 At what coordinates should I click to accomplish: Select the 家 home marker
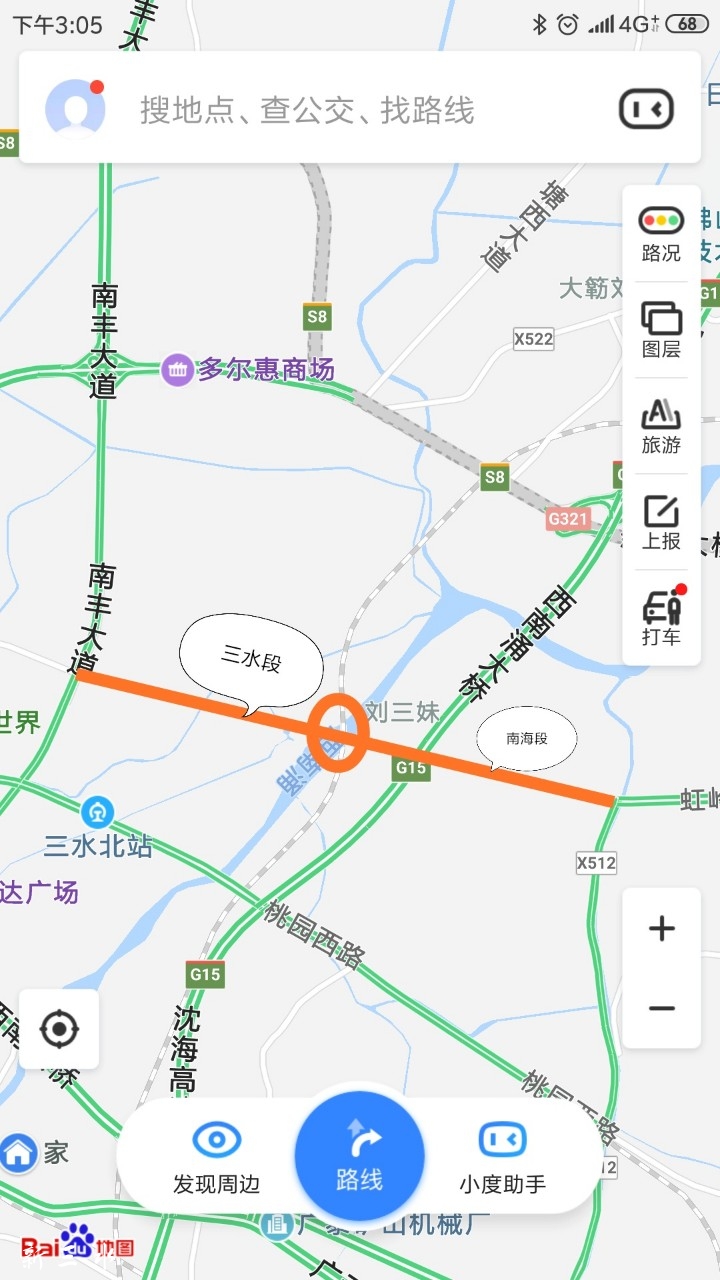[x=18, y=1154]
